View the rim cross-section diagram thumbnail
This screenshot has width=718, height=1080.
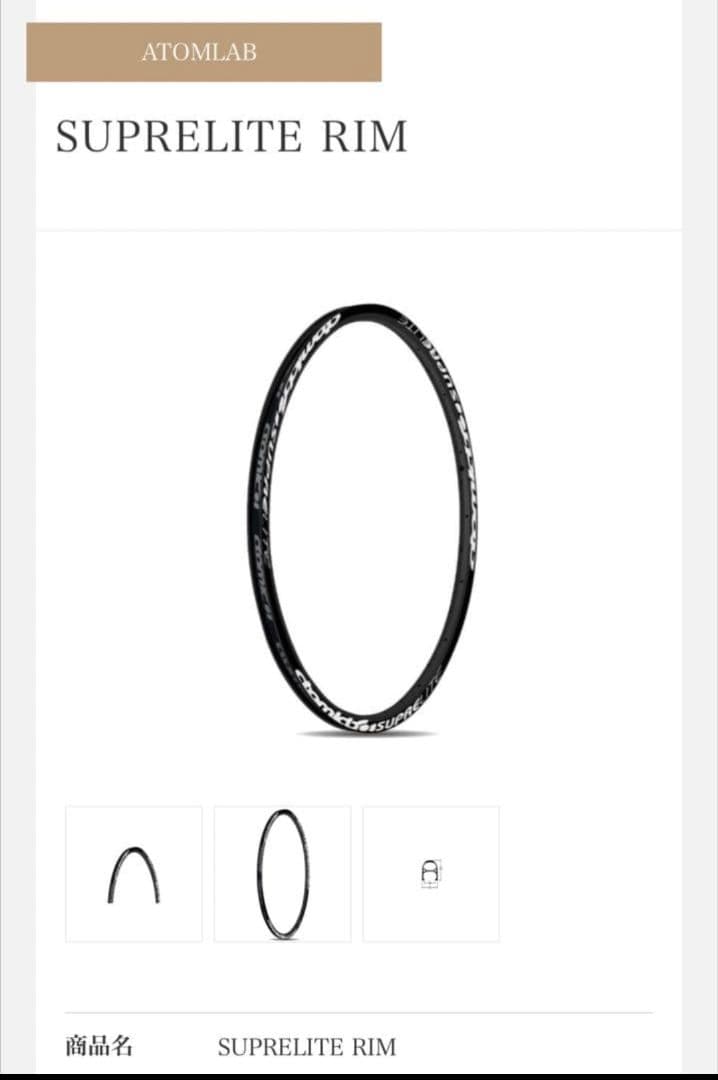pyautogui.click(x=431, y=874)
